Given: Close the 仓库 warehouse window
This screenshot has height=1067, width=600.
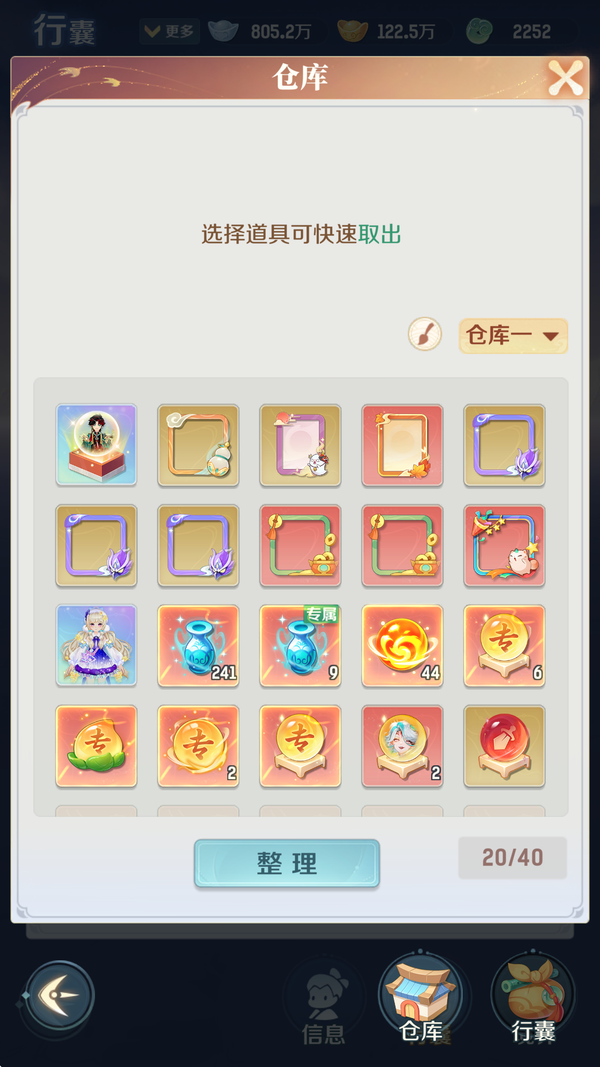Looking at the screenshot, I should pyautogui.click(x=565, y=78).
